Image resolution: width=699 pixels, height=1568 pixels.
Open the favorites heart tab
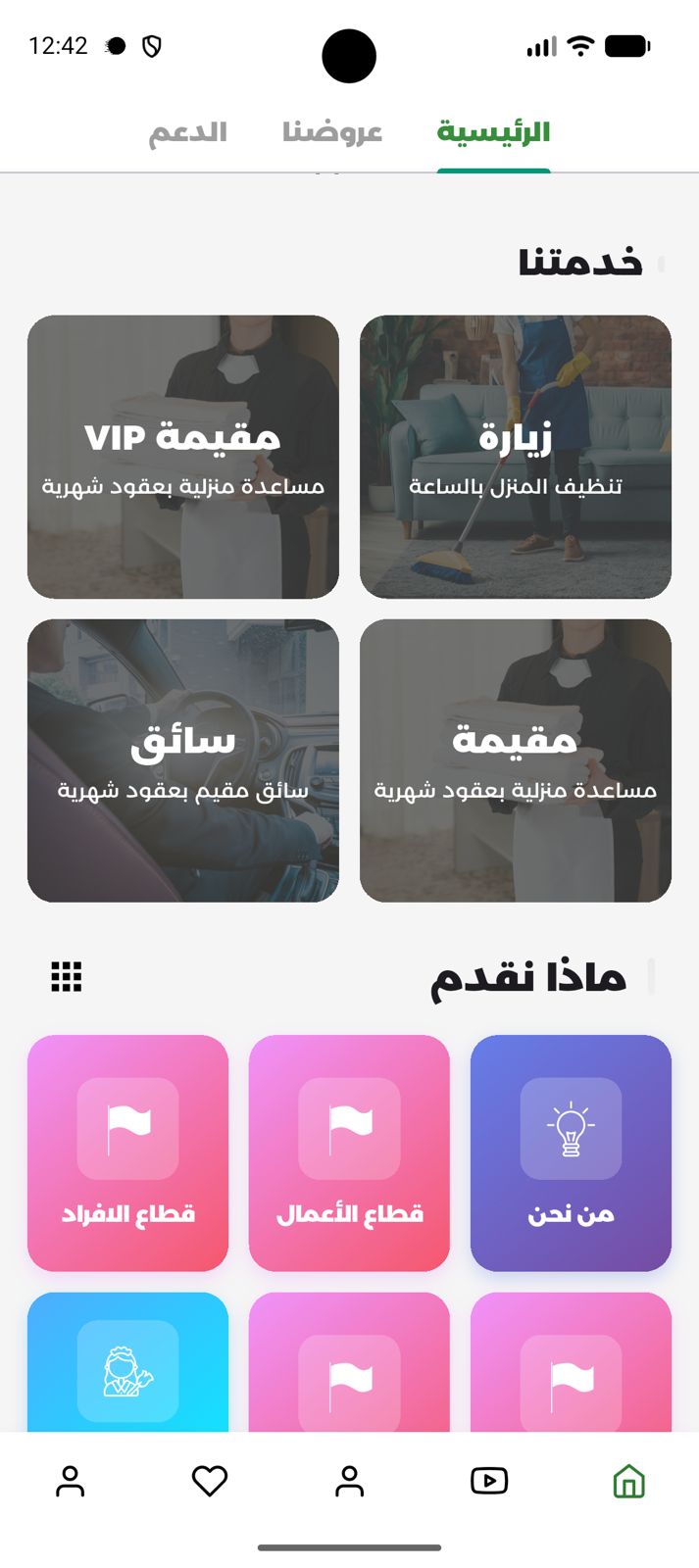point(210,1481)
